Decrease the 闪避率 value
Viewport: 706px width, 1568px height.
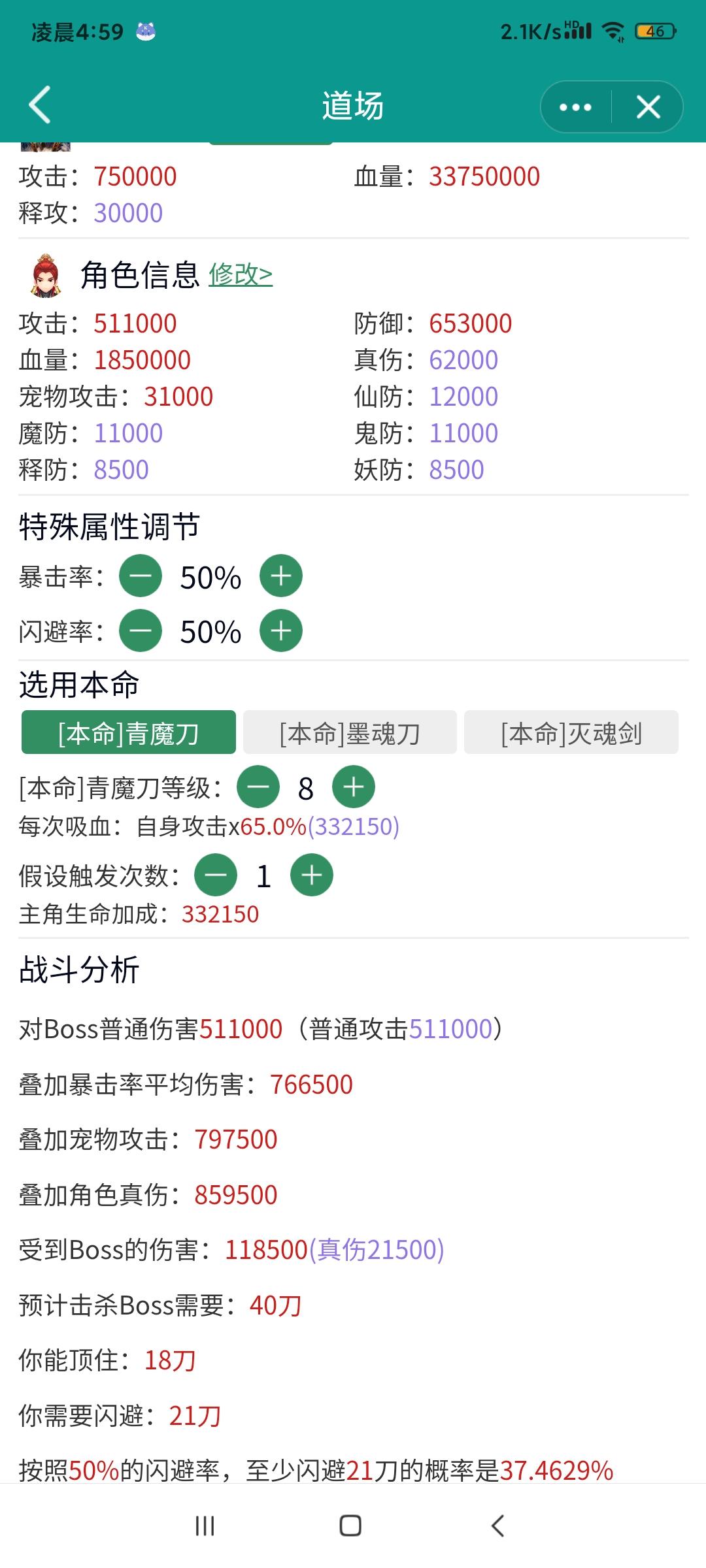click(141, 631)
